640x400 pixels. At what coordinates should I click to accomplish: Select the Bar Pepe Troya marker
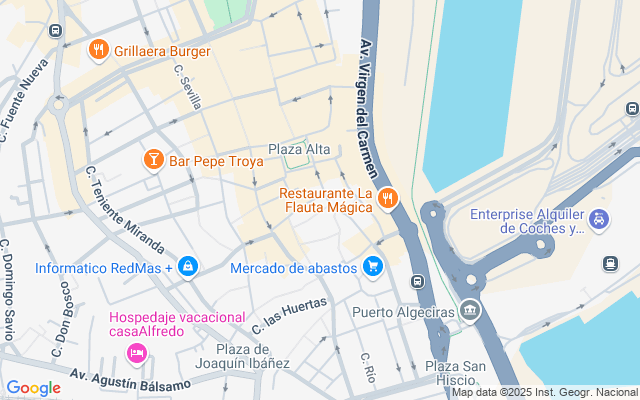(153, 160)
